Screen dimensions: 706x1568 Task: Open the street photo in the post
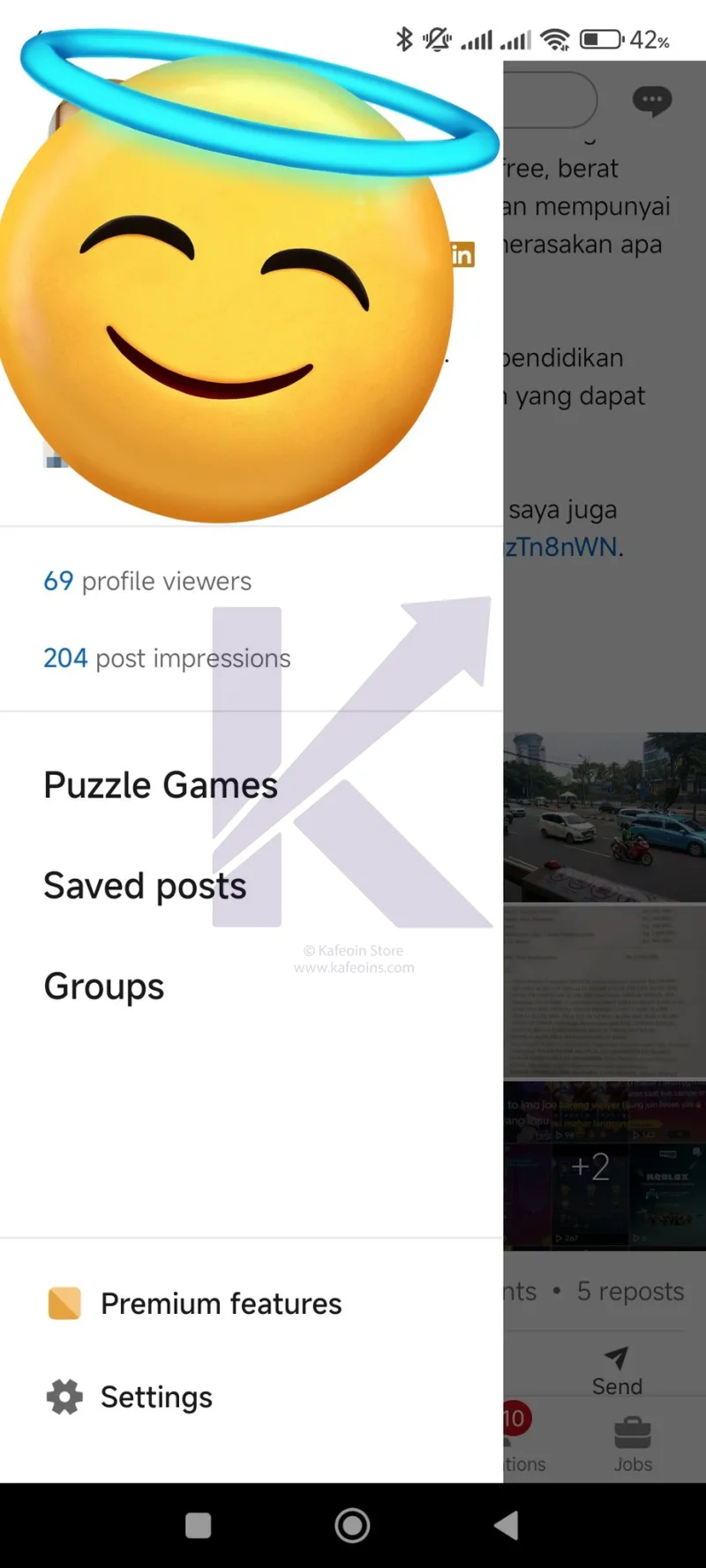(x=605, y=816)
